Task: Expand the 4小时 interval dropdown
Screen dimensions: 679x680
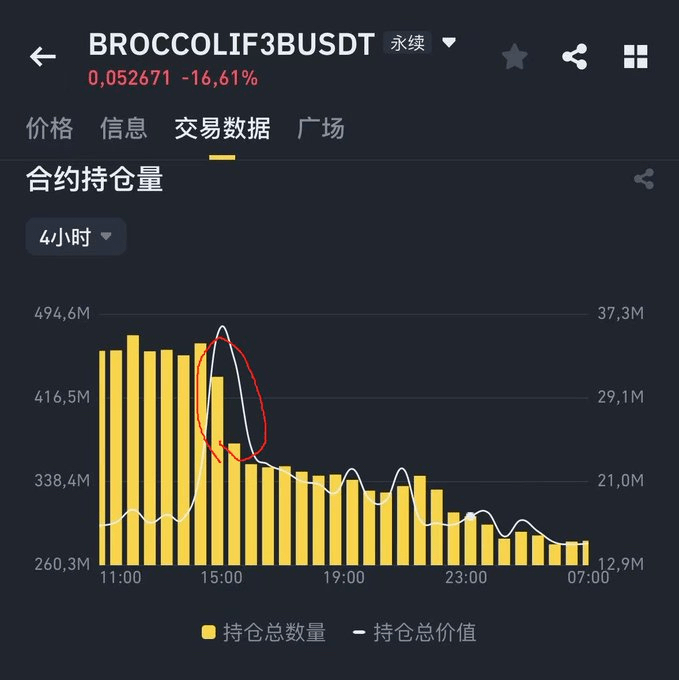Action: pyautogui.click(x=76, y=237)
